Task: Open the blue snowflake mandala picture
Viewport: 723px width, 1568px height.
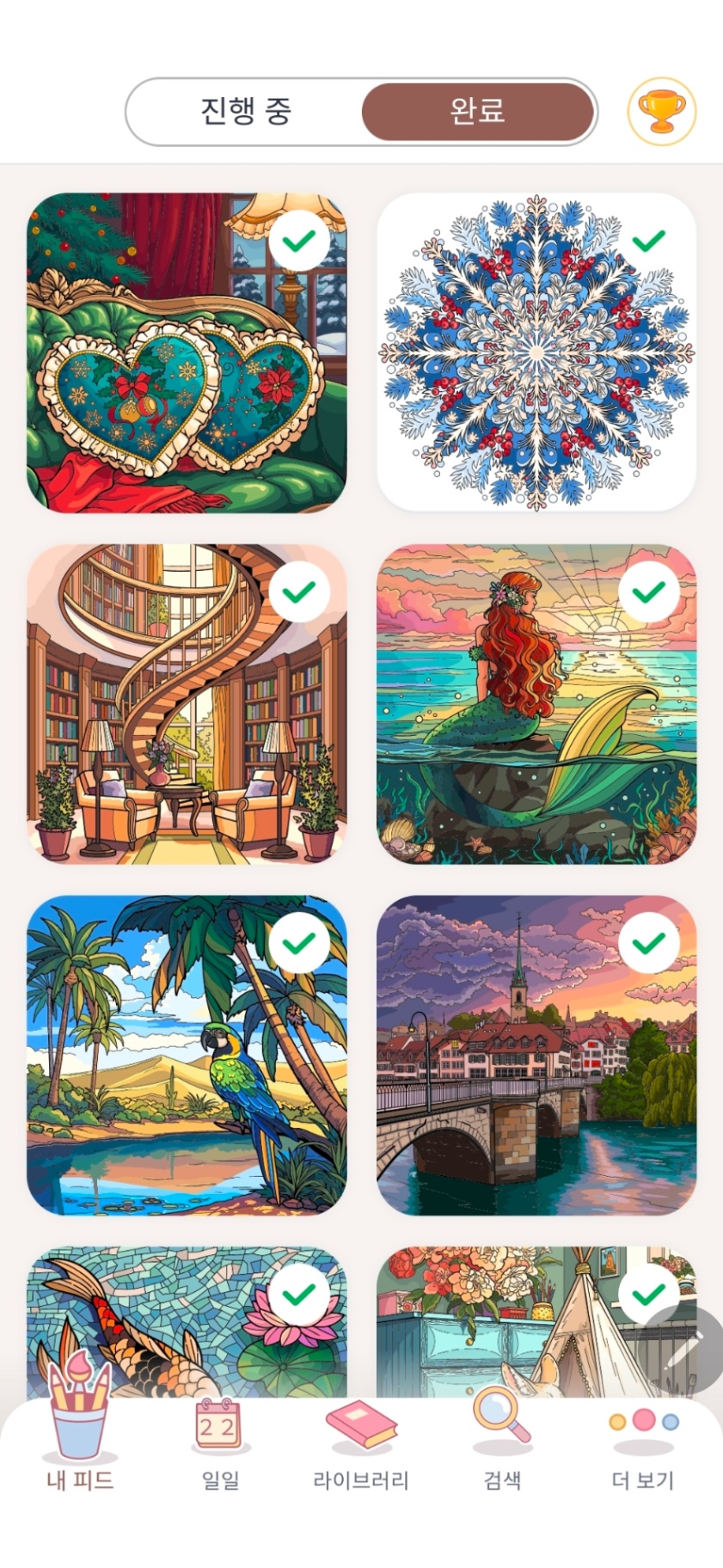Action: [536, 353]
